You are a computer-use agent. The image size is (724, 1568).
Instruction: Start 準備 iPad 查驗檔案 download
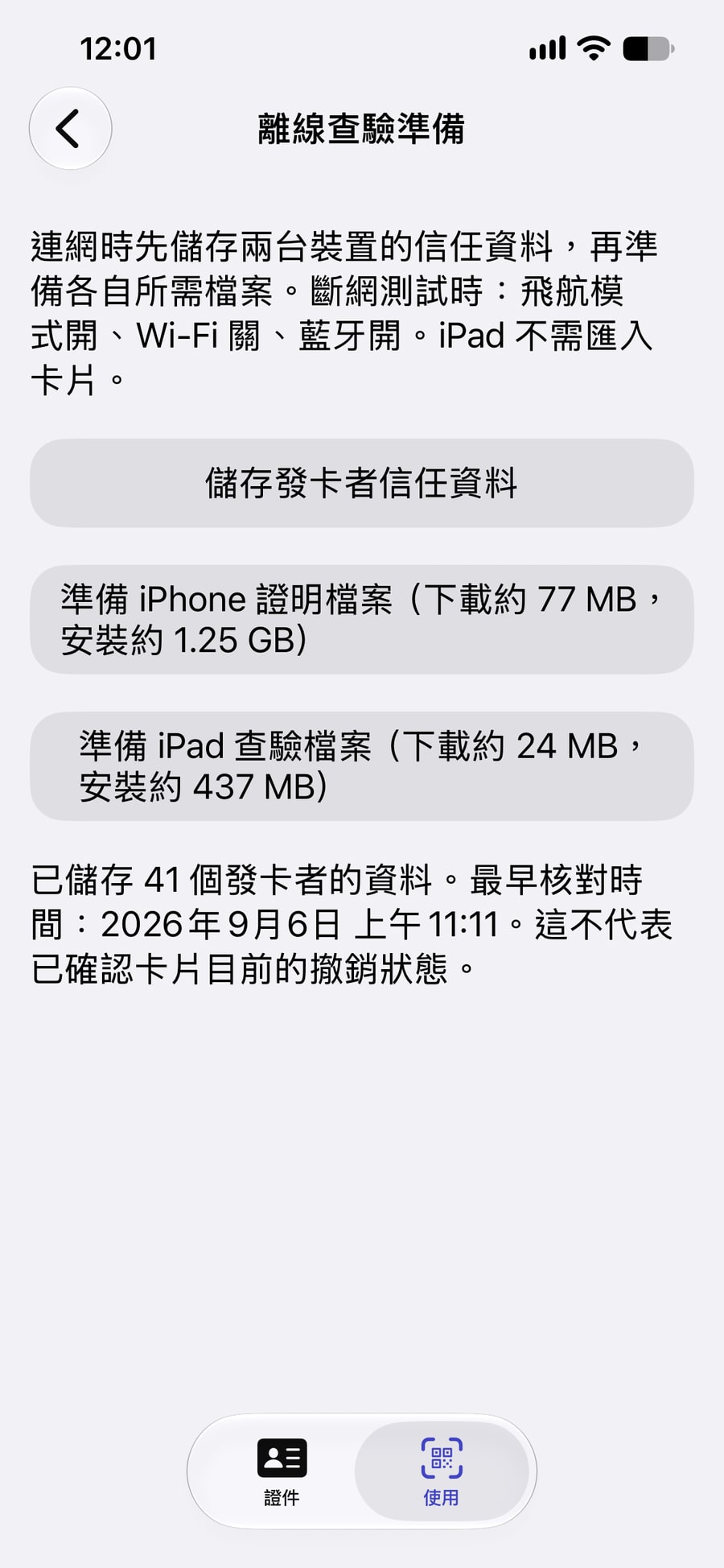pyautogui.click(x=362, y=766)
